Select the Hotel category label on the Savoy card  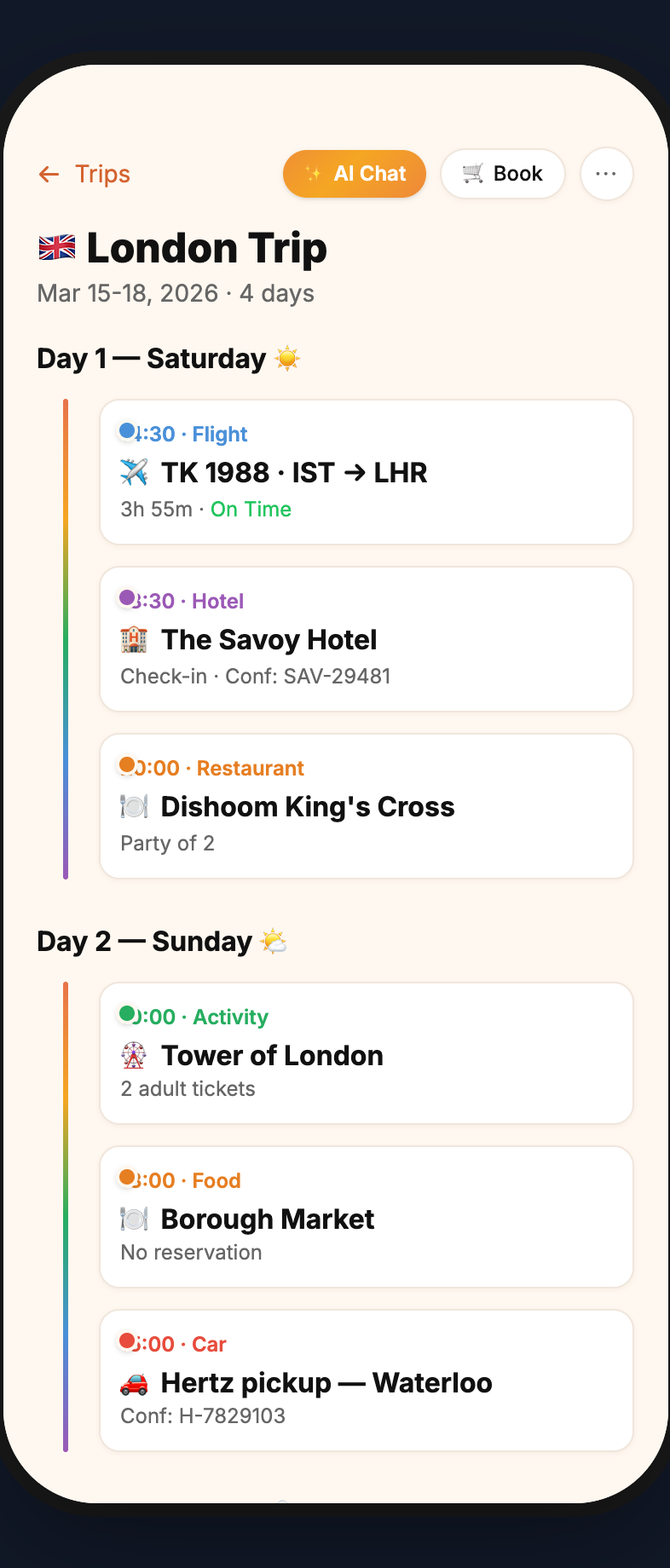coord(218,601)
